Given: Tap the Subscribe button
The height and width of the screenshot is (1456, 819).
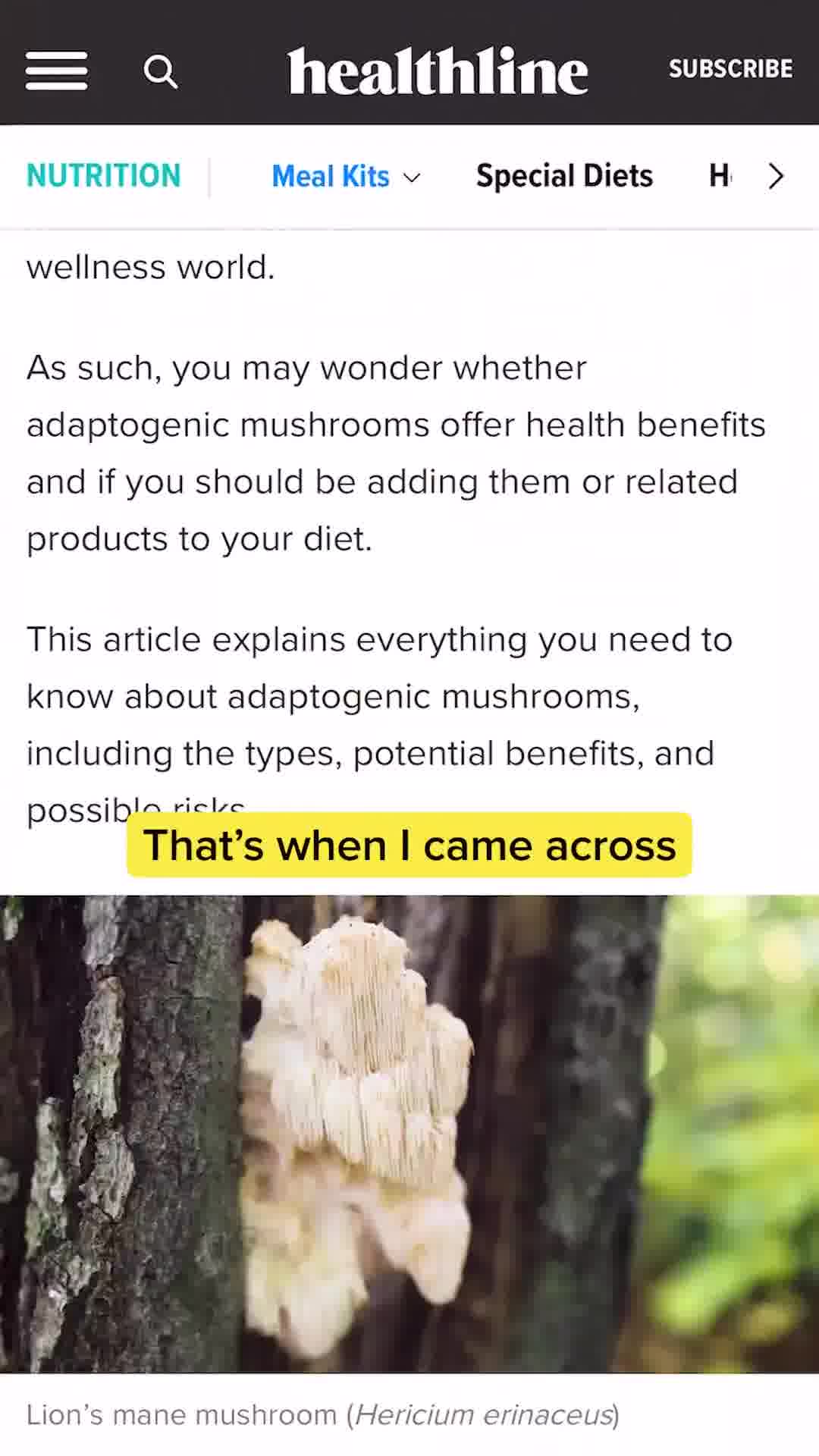Looking at the screenshot, I should click(730, 69).
